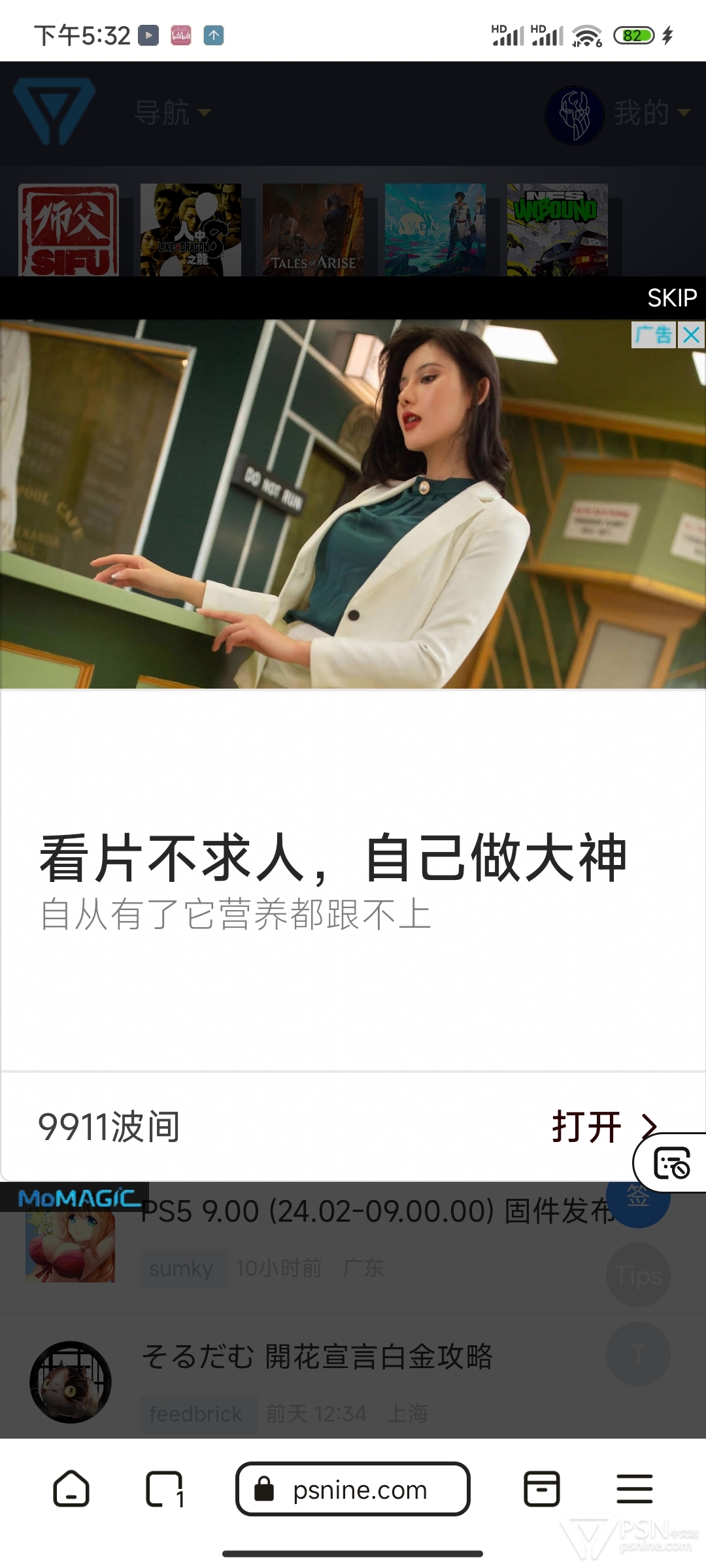Open the browser hamburger menu

635,1489
